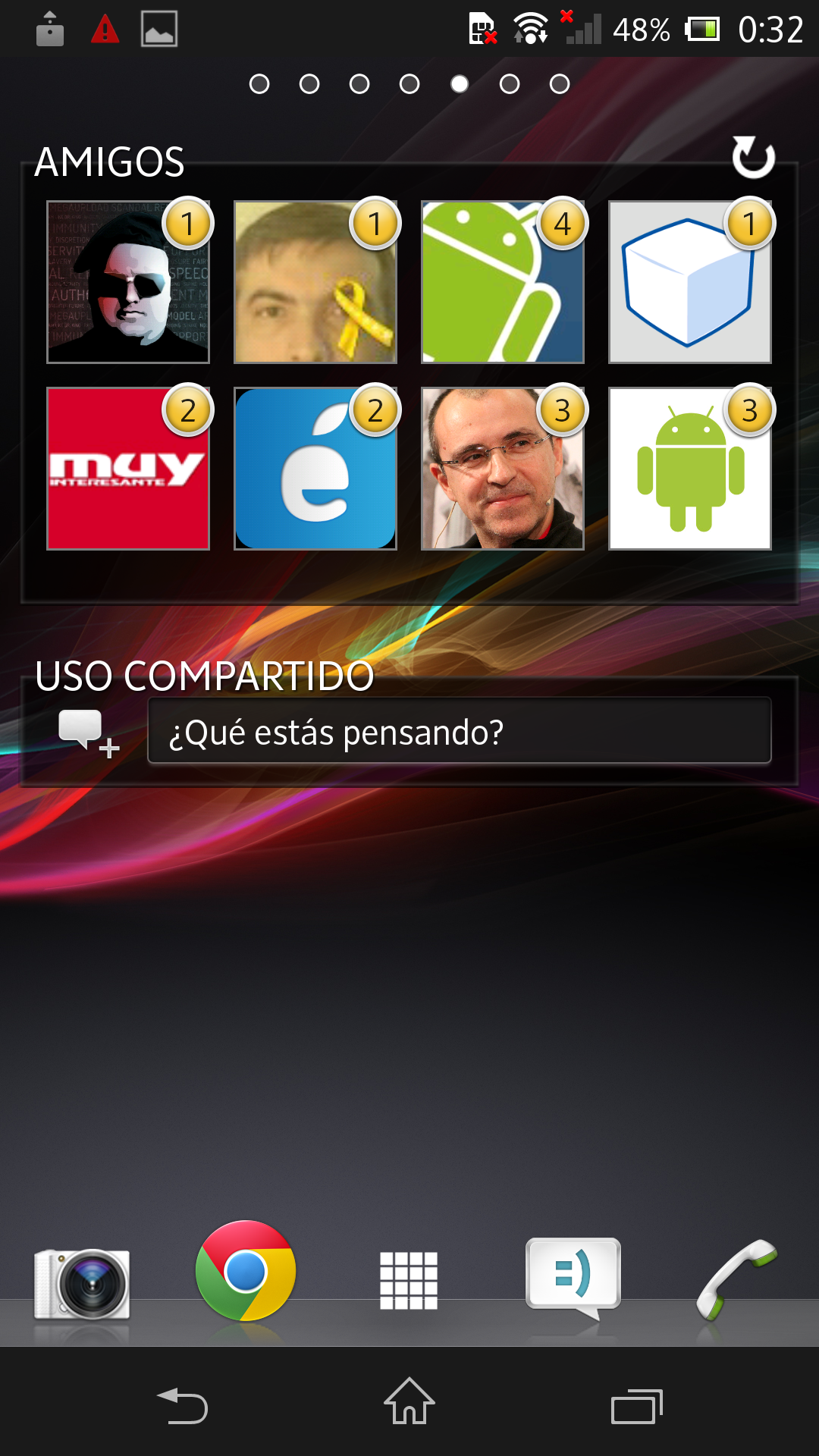819x1456 pixels.
Task: Open the man with glasses friend tile
Action: [502, 469]
